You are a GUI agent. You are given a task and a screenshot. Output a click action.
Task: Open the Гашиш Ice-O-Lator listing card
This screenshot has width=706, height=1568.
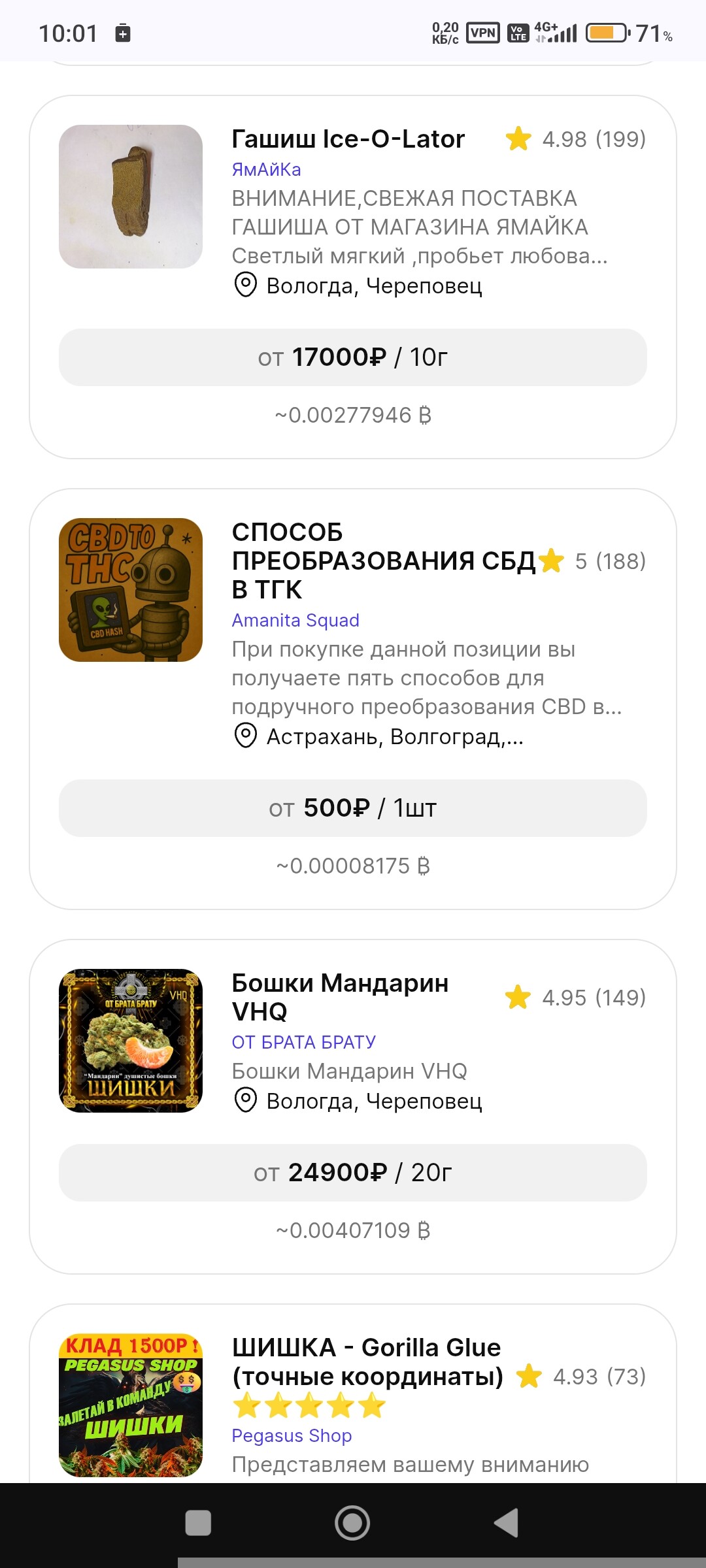pyautogui.click(x=348, y=139)
